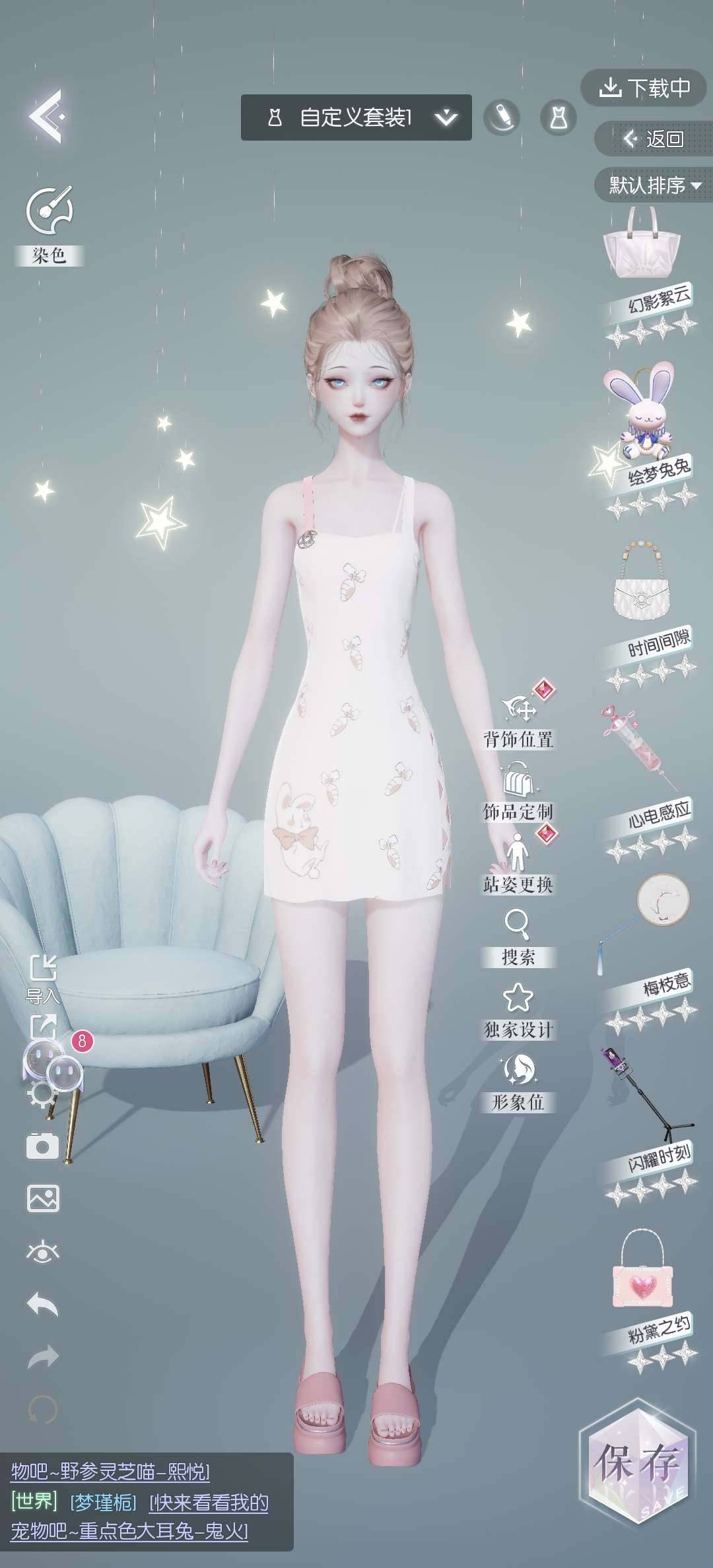The image size is (713, 1568).
Task: Tap the camera icon
Action: click(x=42, y=1146)
